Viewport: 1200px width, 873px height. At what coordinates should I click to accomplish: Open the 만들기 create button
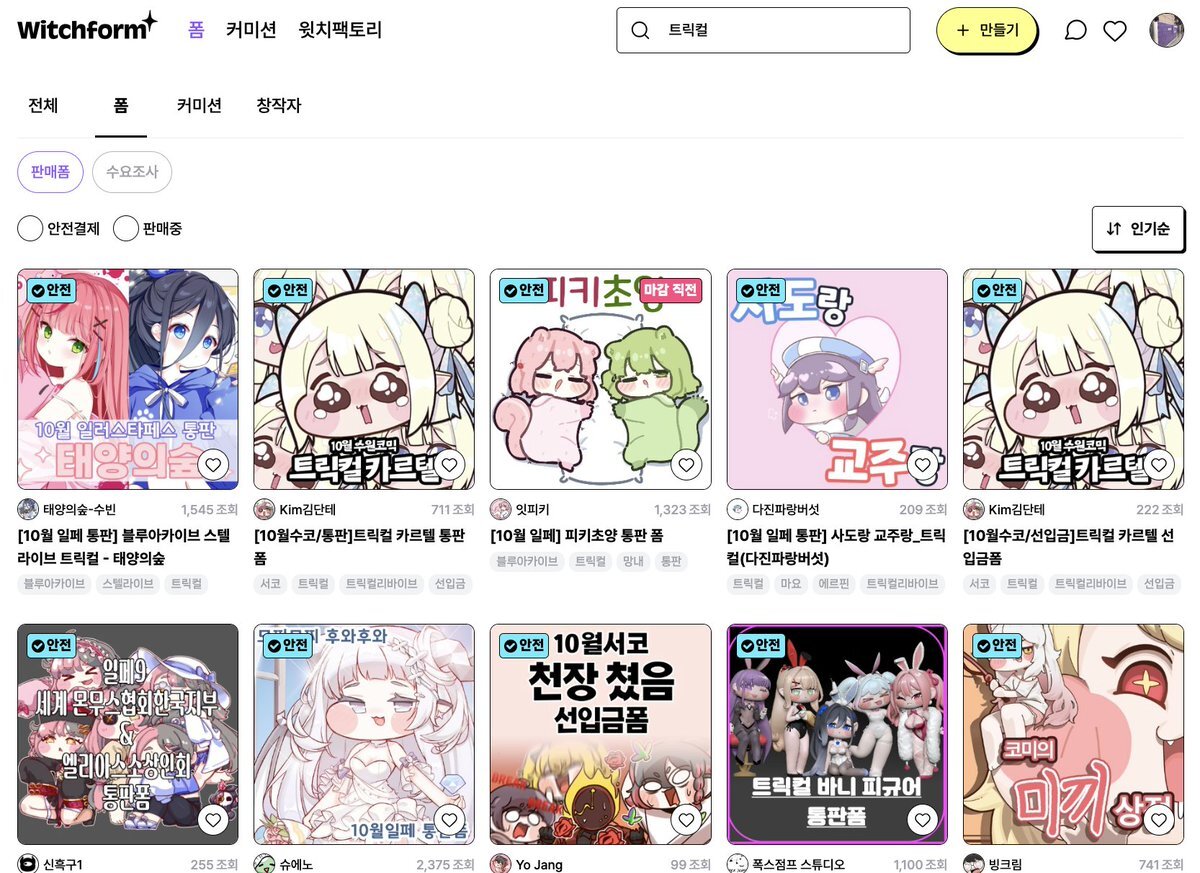tap(986, 30)
